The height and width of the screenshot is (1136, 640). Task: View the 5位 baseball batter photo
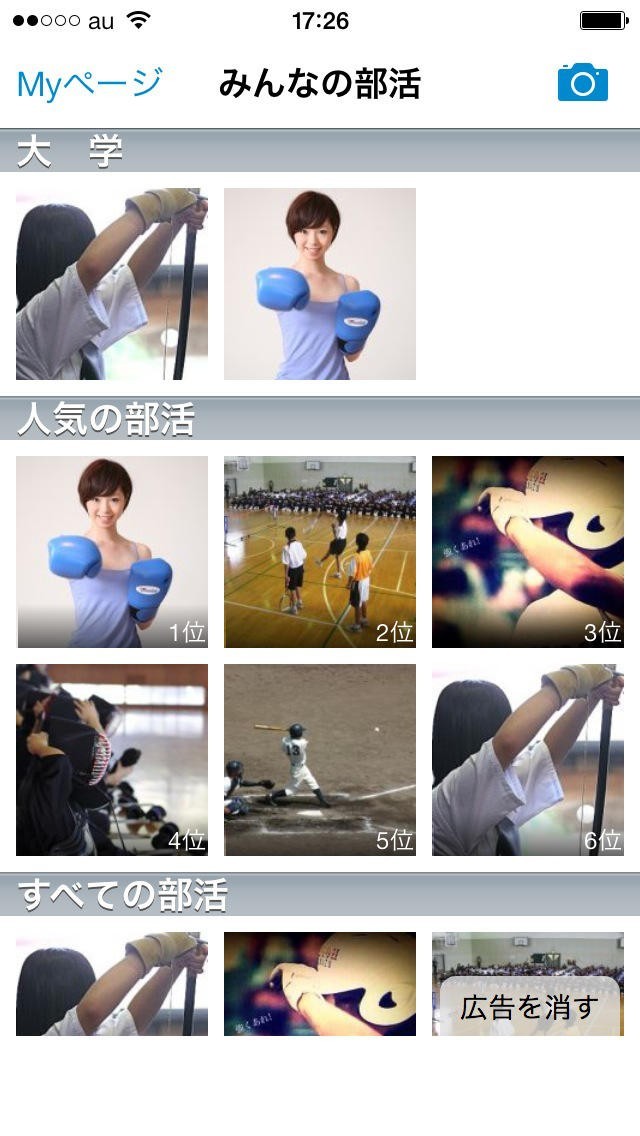point(320,760)
